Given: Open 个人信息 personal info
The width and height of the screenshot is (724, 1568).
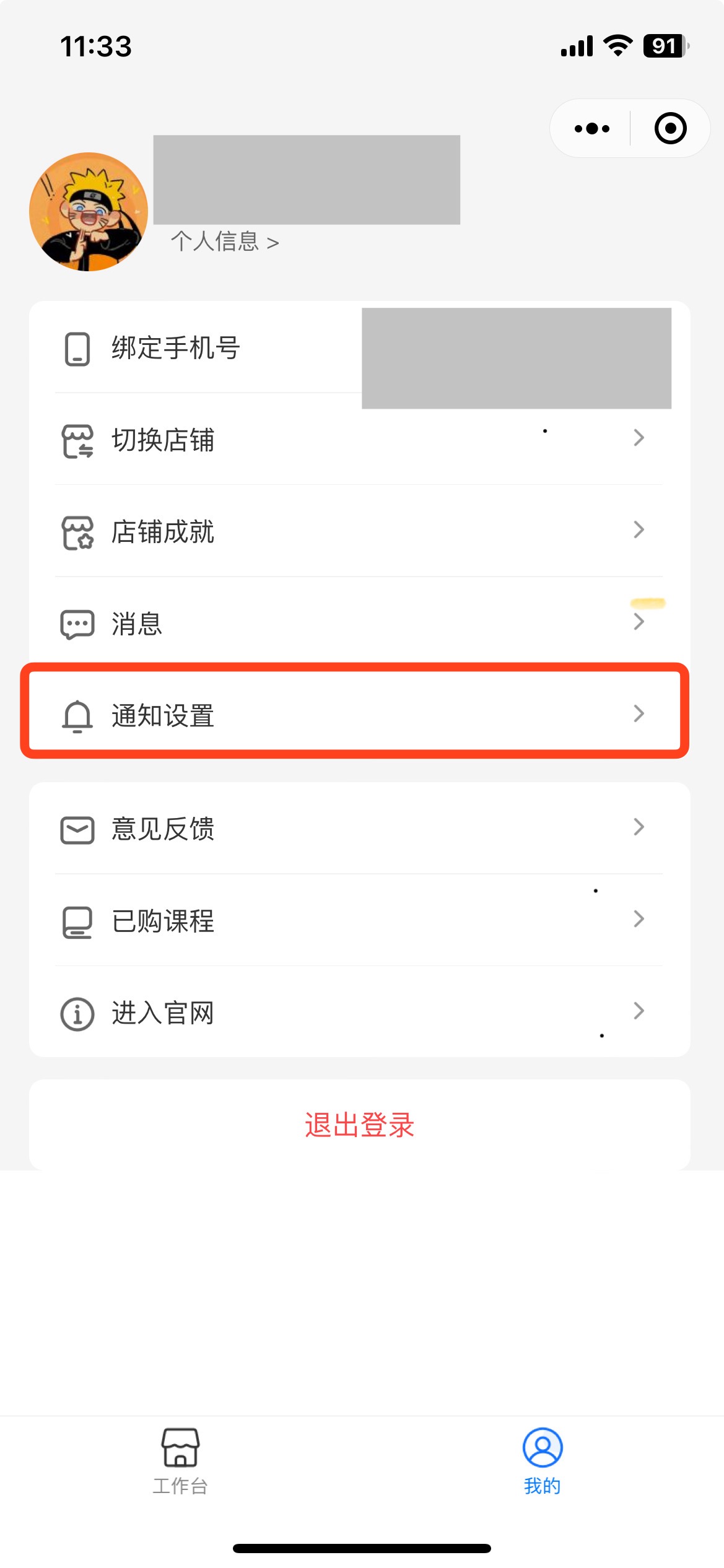Looking at the screenshot, I should (225, 242).
